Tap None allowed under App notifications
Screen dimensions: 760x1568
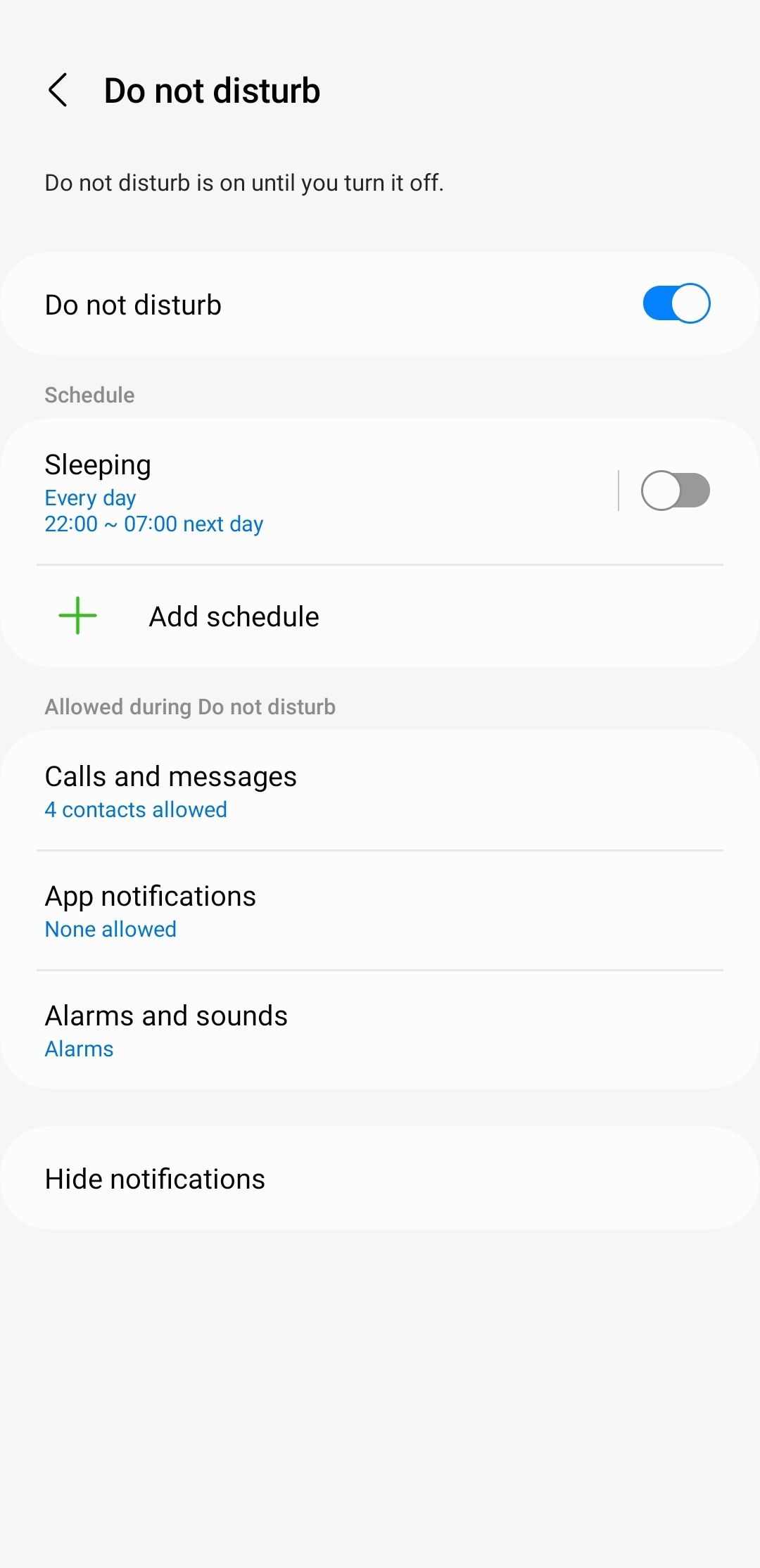110,929
